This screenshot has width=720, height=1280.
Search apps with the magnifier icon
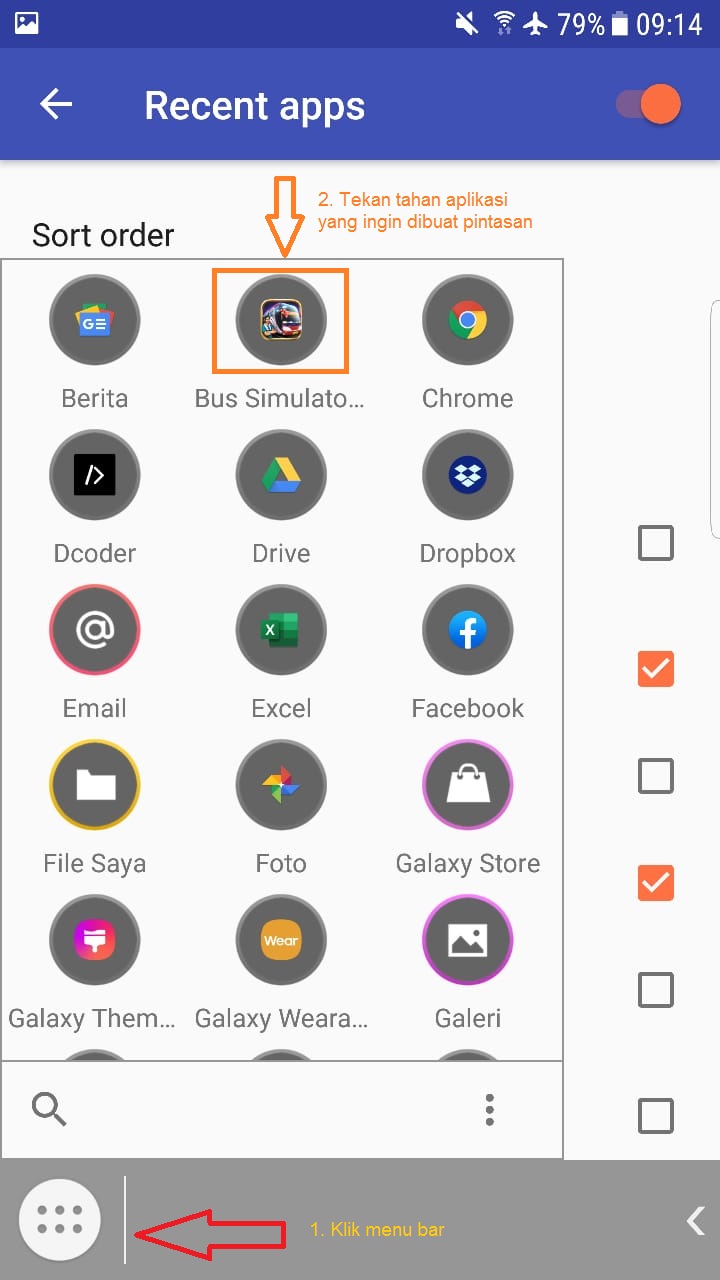(49, 1109)
